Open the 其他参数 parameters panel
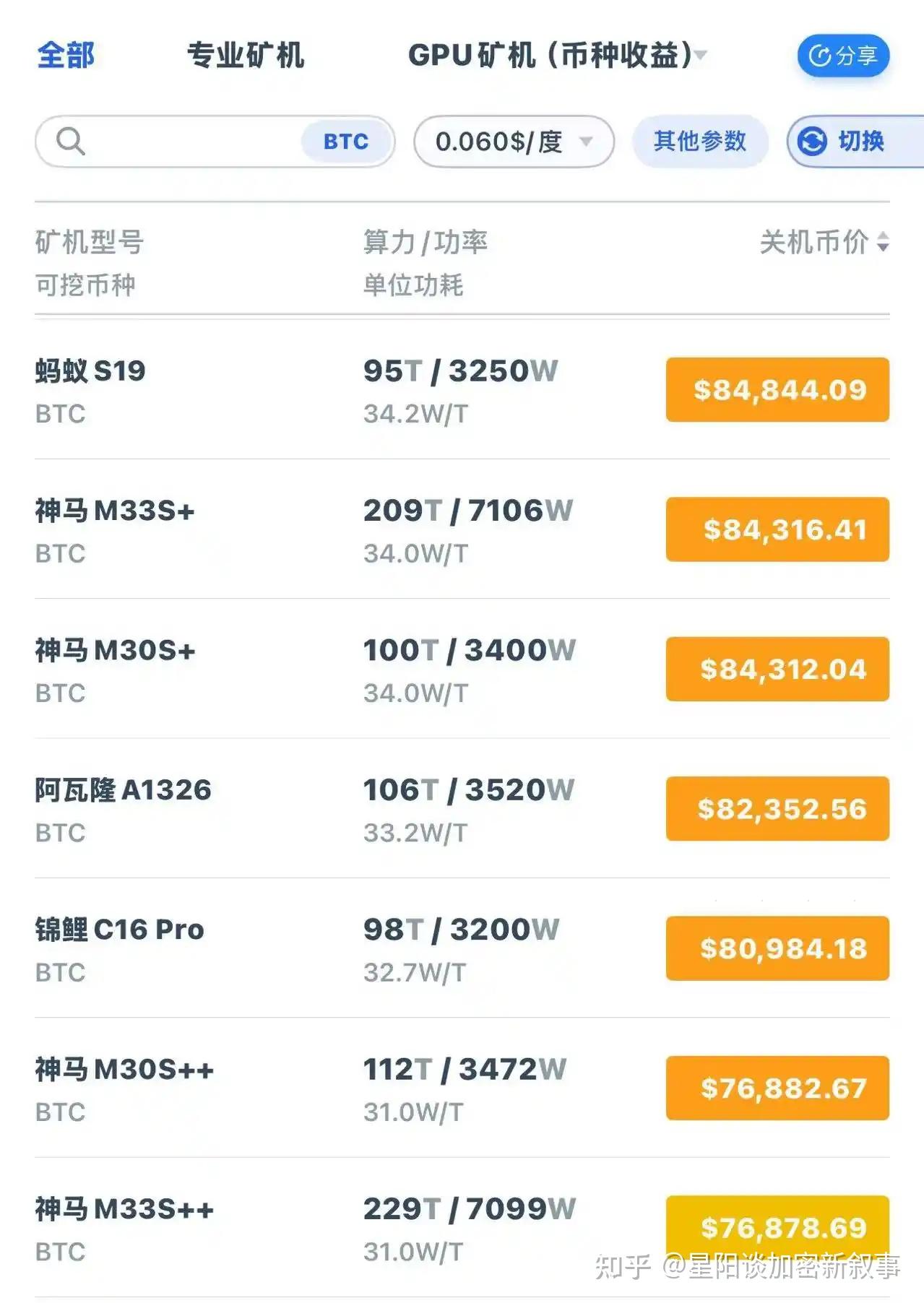The image size is (924, 1303). 699,142
